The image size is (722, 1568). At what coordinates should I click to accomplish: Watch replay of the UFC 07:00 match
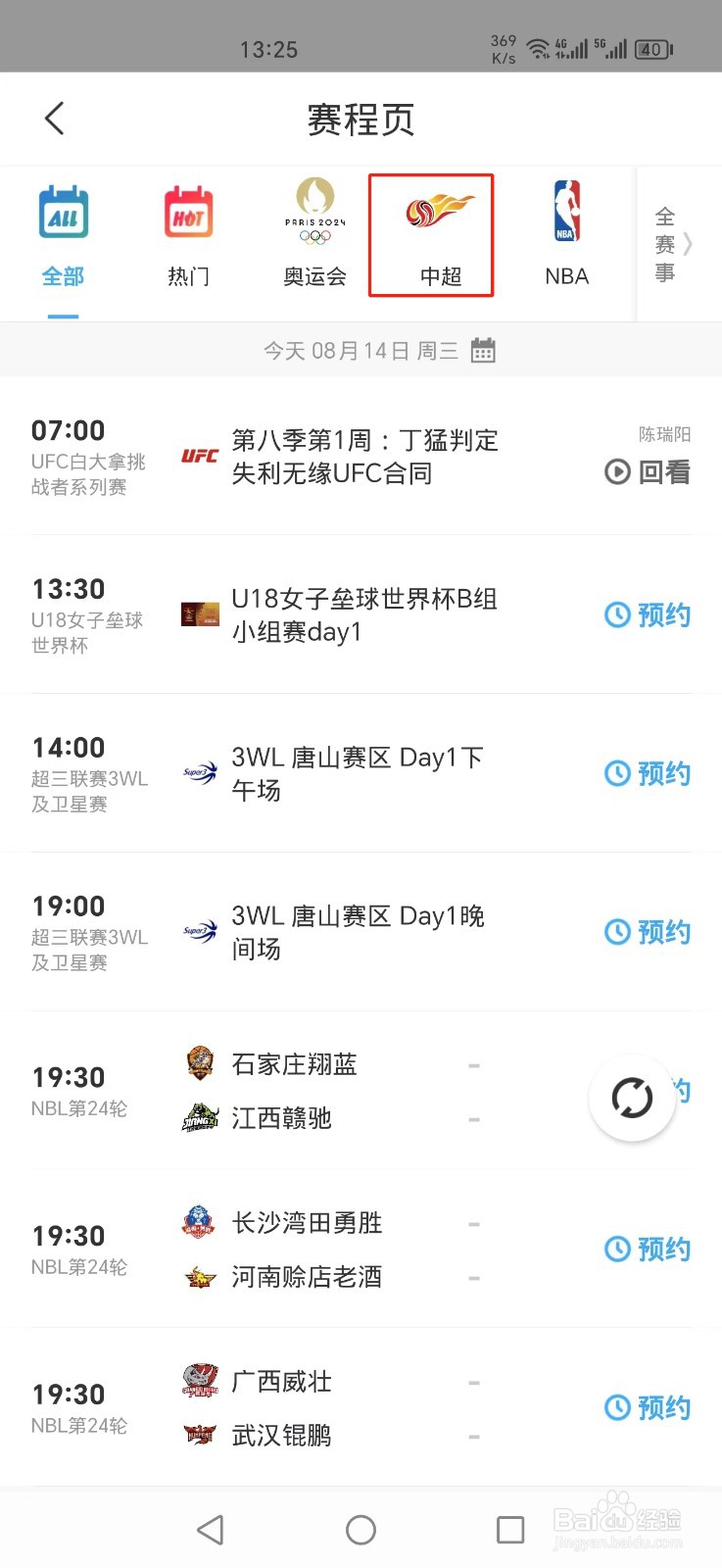click(648, 472)
